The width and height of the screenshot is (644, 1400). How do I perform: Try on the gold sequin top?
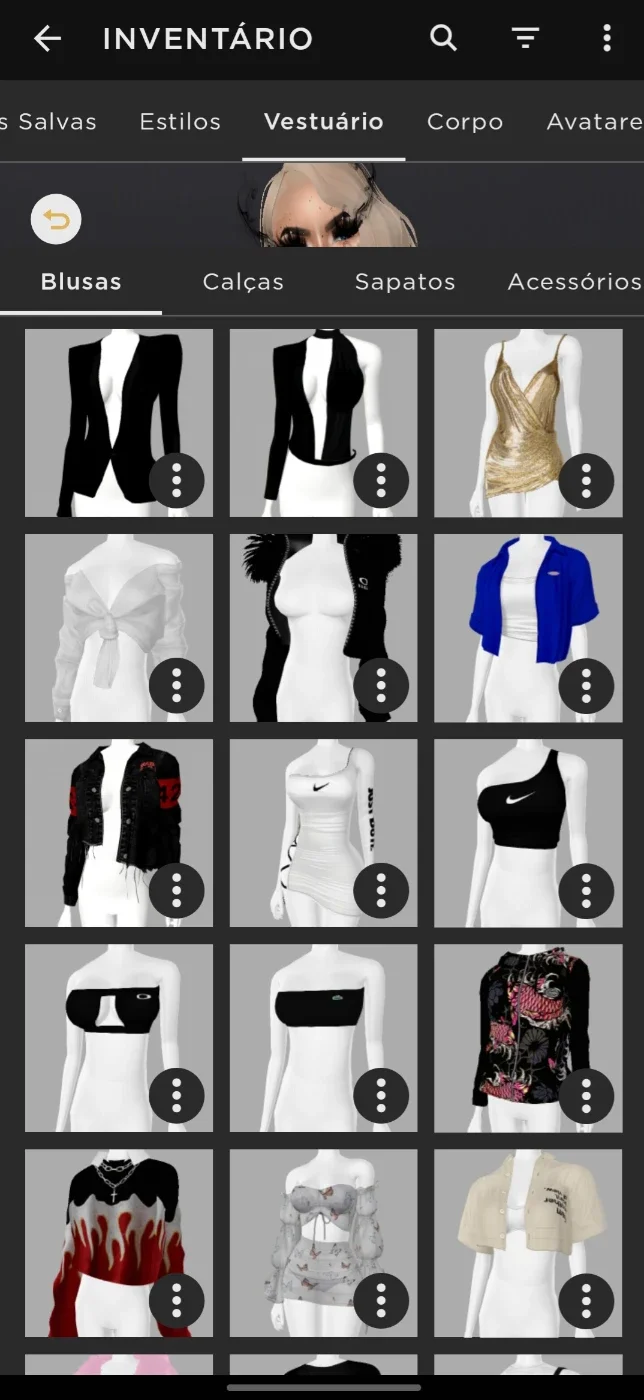528,423
